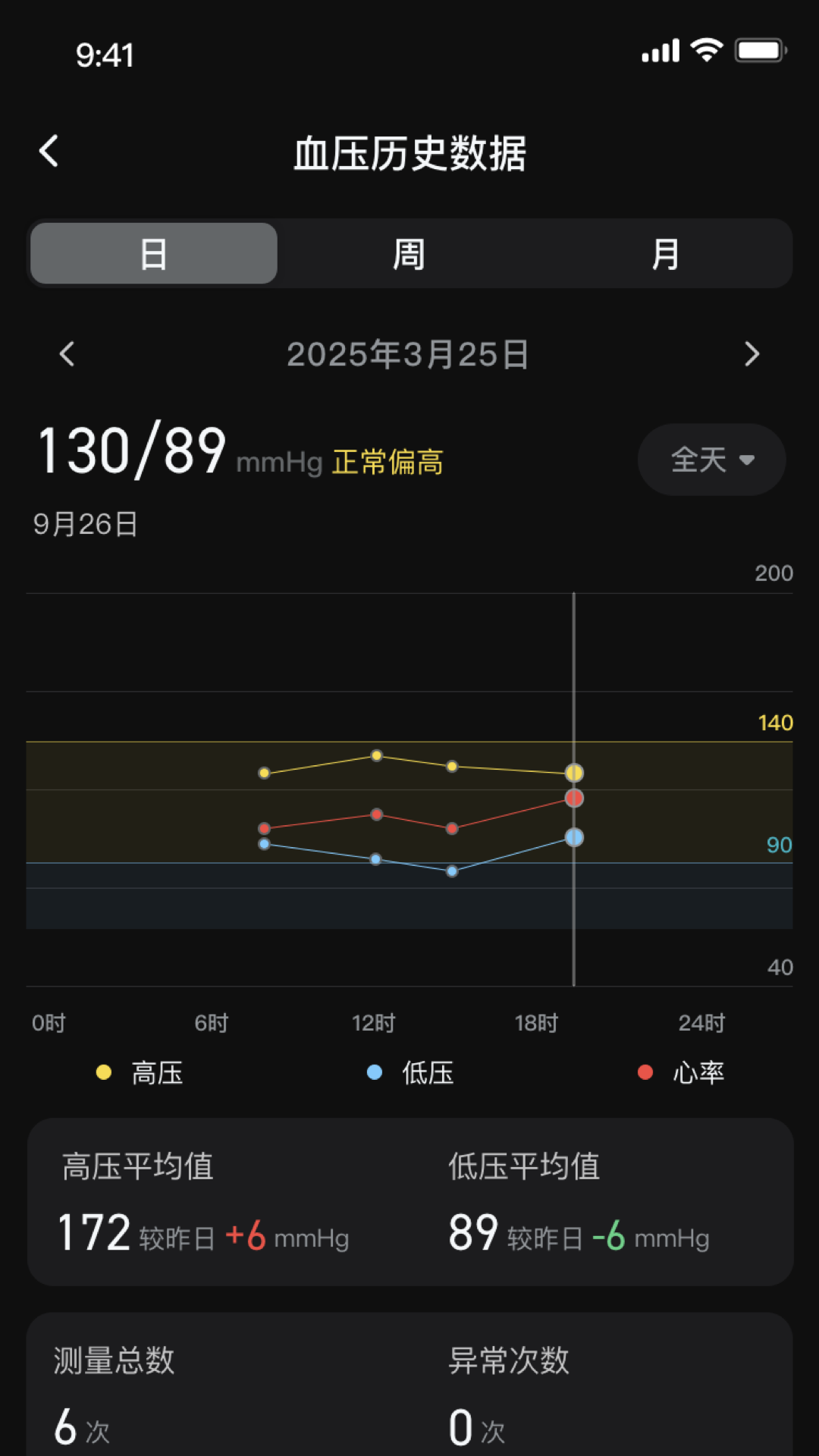Screen dimensions: 819x1456
Task: Select the blue 低压 legend dot
Action: (x=374, y=1072)
